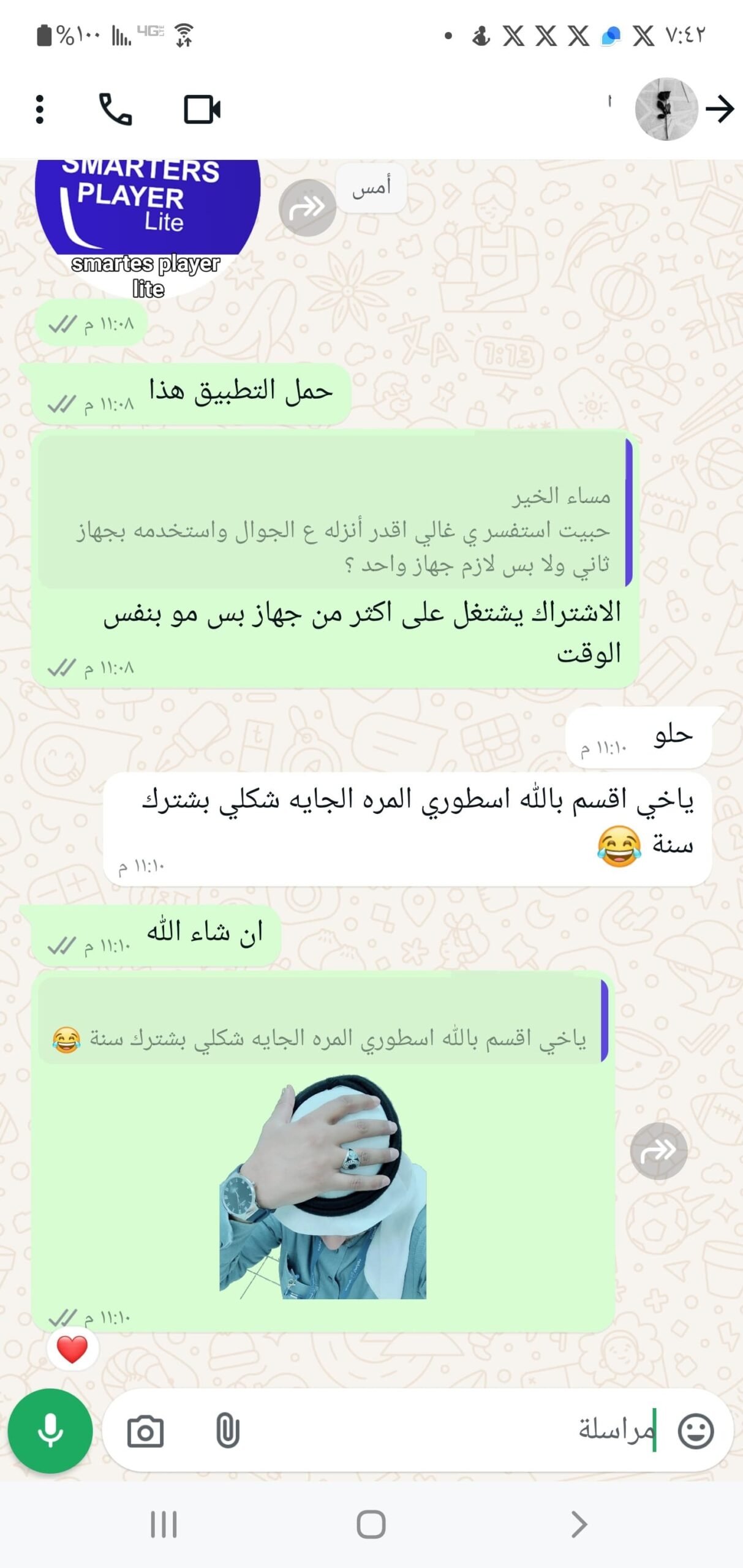Forward the man-in-headscarf image message
Viewport: 743px width, 1568px height.
[x=658, y=1151]
